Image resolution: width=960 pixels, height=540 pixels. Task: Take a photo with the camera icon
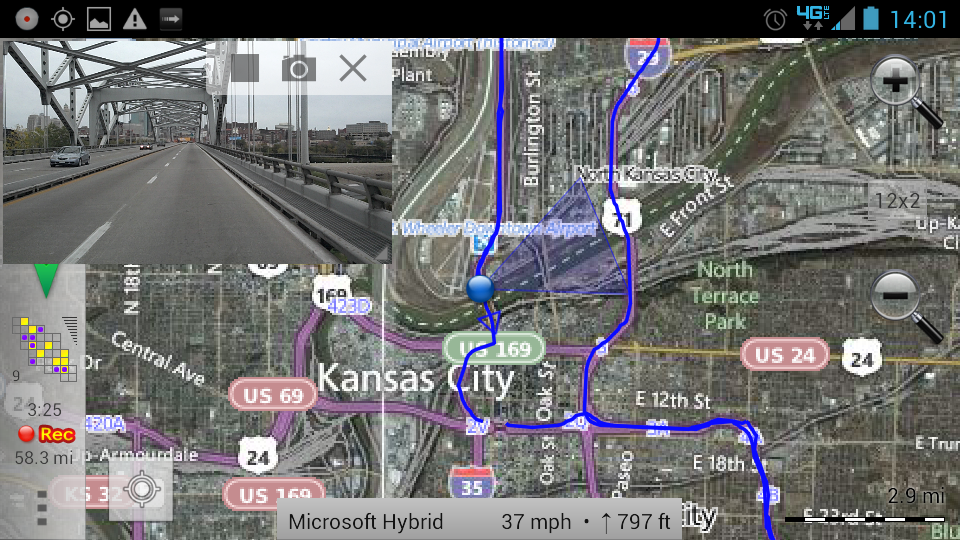pos(298,68)
